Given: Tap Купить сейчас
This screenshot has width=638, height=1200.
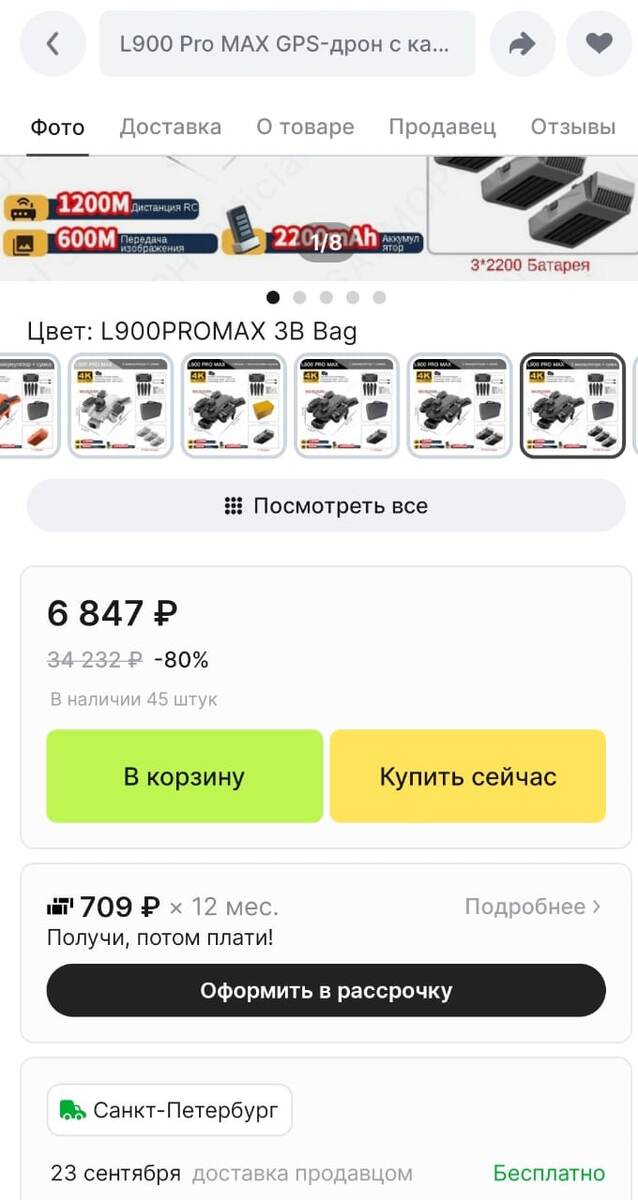Looking at the screenshot, I should 468,777.
